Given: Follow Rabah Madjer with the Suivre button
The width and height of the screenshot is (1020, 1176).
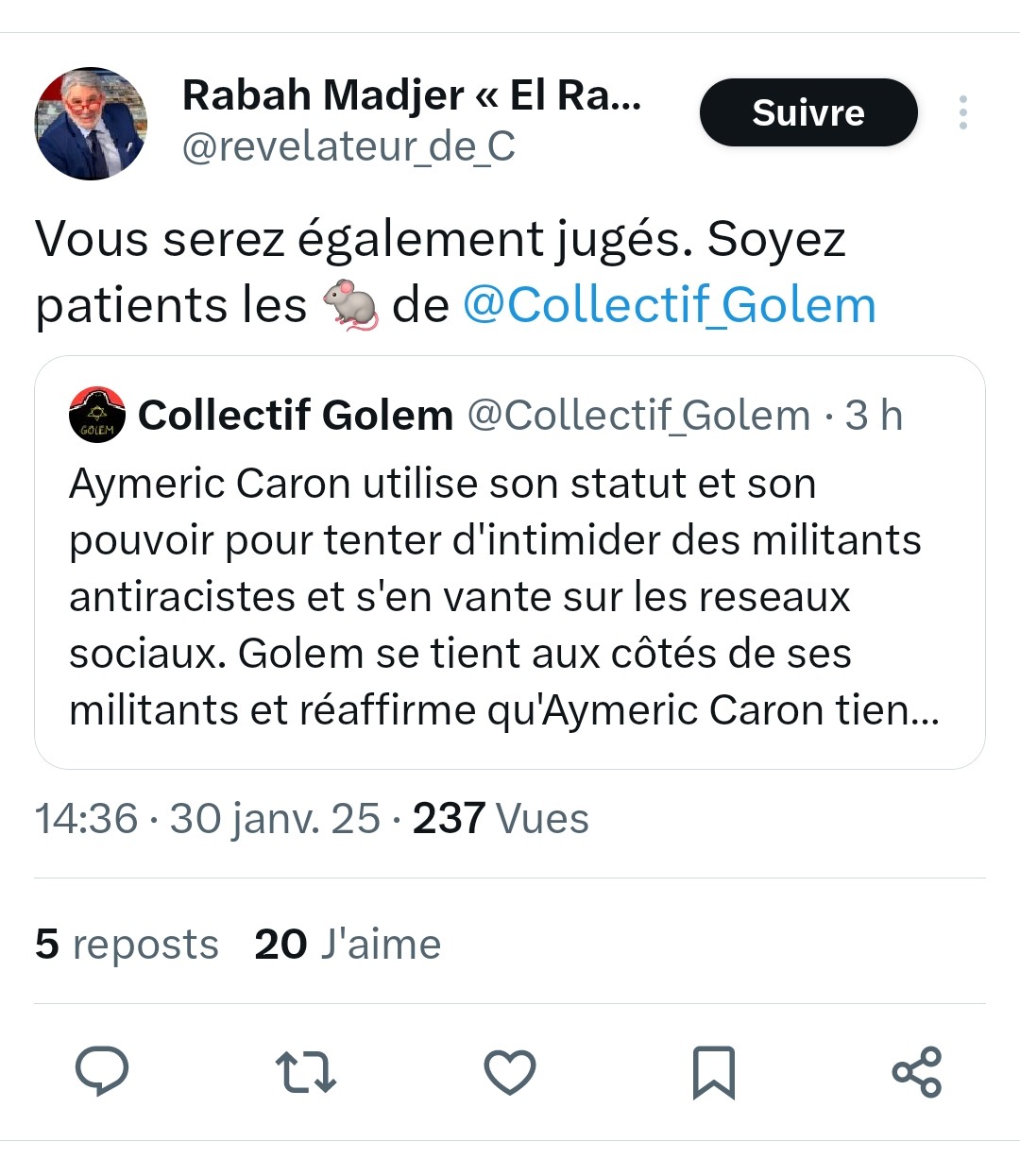Looking at the screenshot, I should (807, 112).
